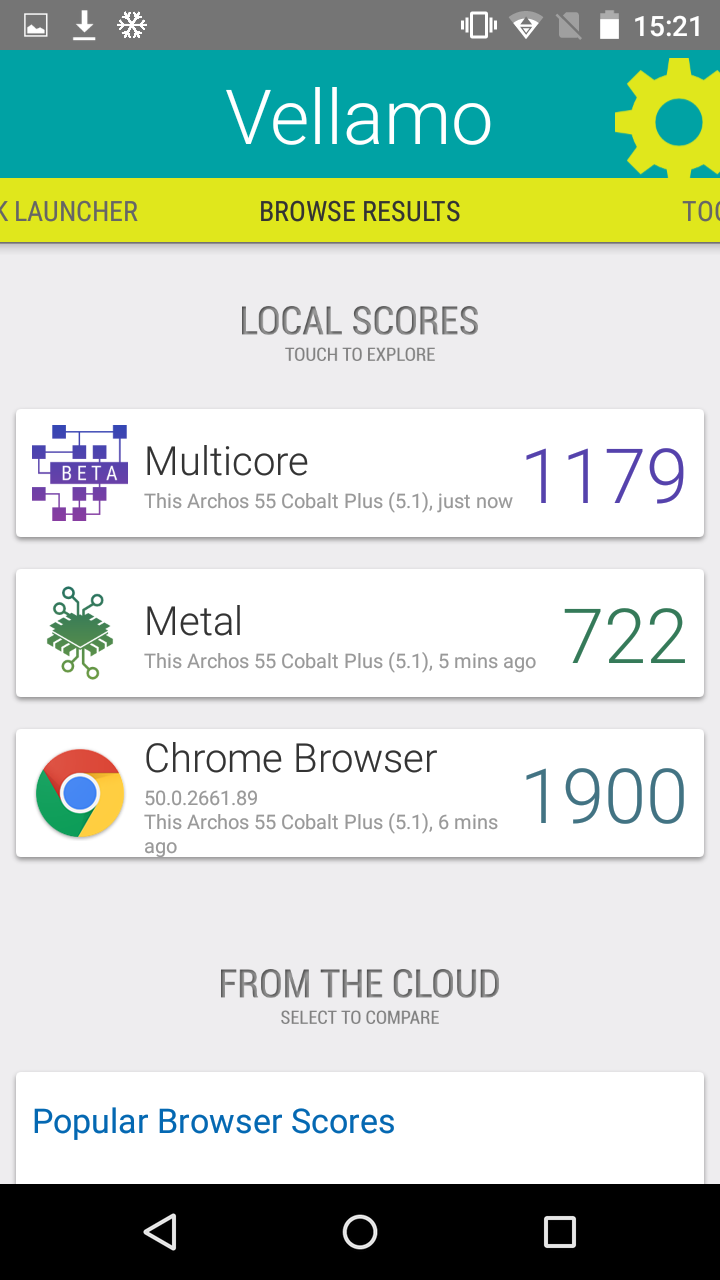Open the Metal score 722 card
Image resolution: width=720 pixels, height=1280 pixels.
[x=360, y=633]
